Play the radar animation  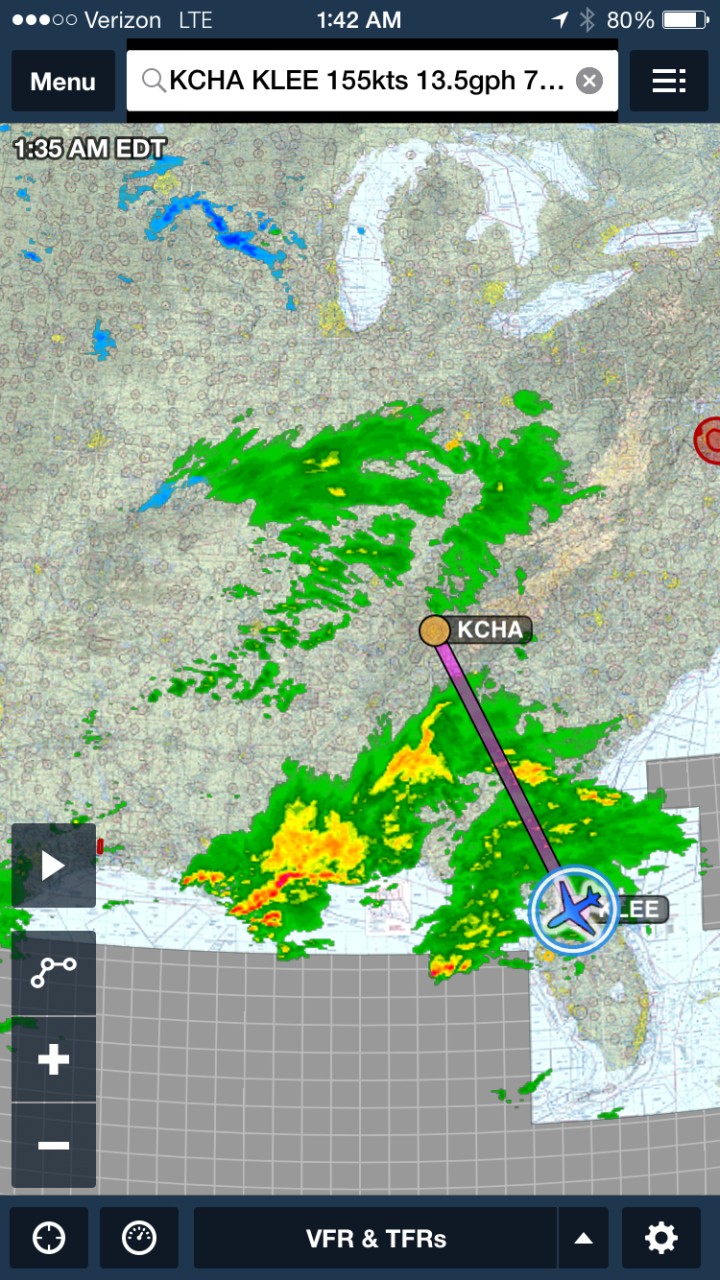tap(54, 866)
